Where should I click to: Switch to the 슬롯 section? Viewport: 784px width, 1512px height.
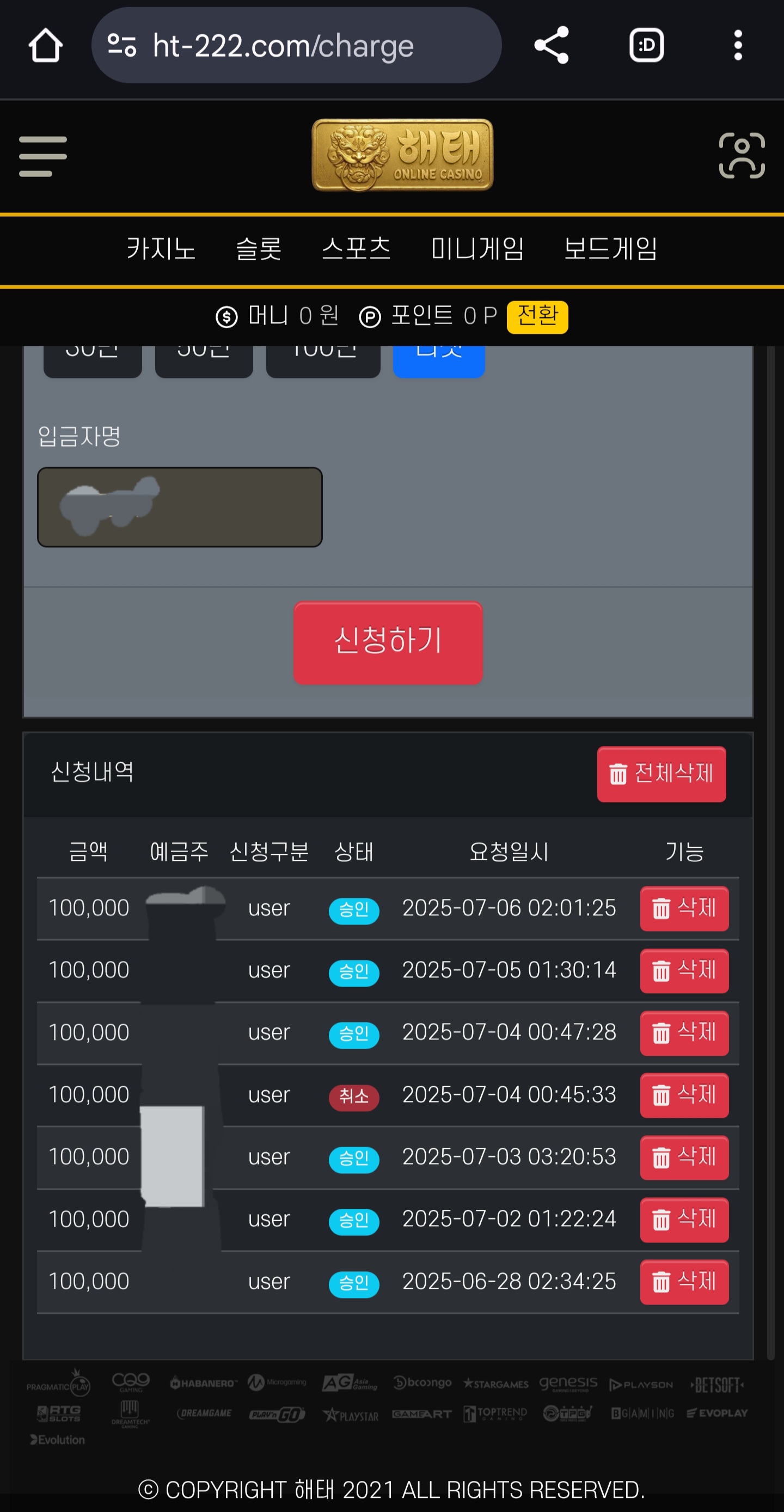pyautogui.click(x=259, y=248)
